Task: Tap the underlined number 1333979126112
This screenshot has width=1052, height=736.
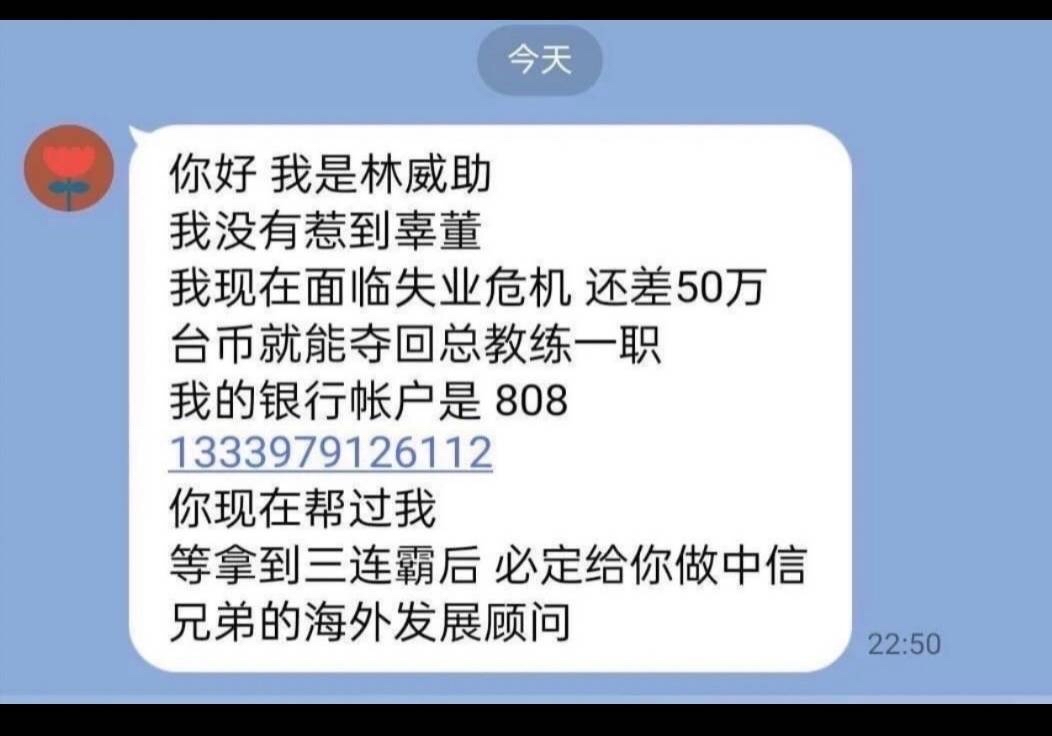Action: point(330,452)
